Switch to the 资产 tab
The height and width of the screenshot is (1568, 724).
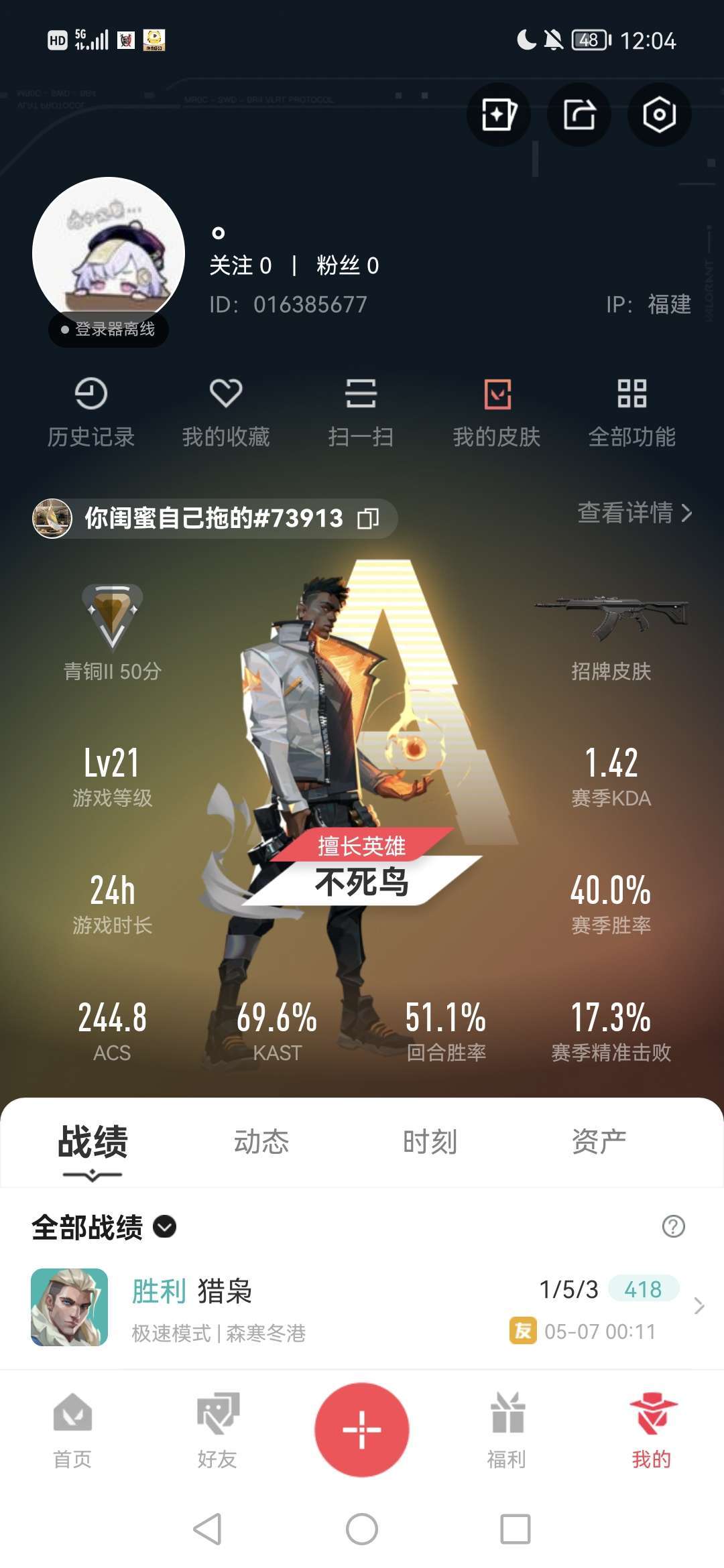(599, 1141)
